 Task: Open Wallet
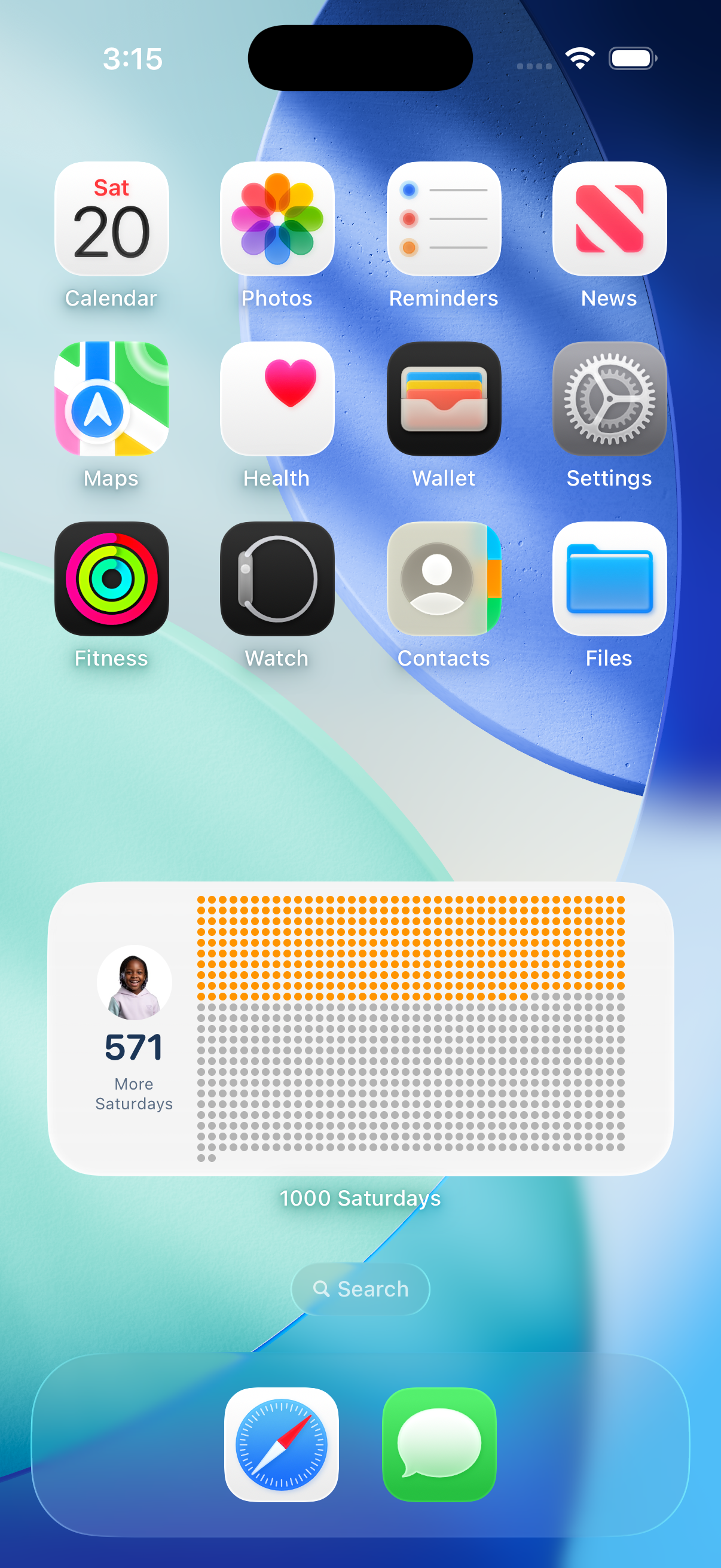tap(444, 399)
